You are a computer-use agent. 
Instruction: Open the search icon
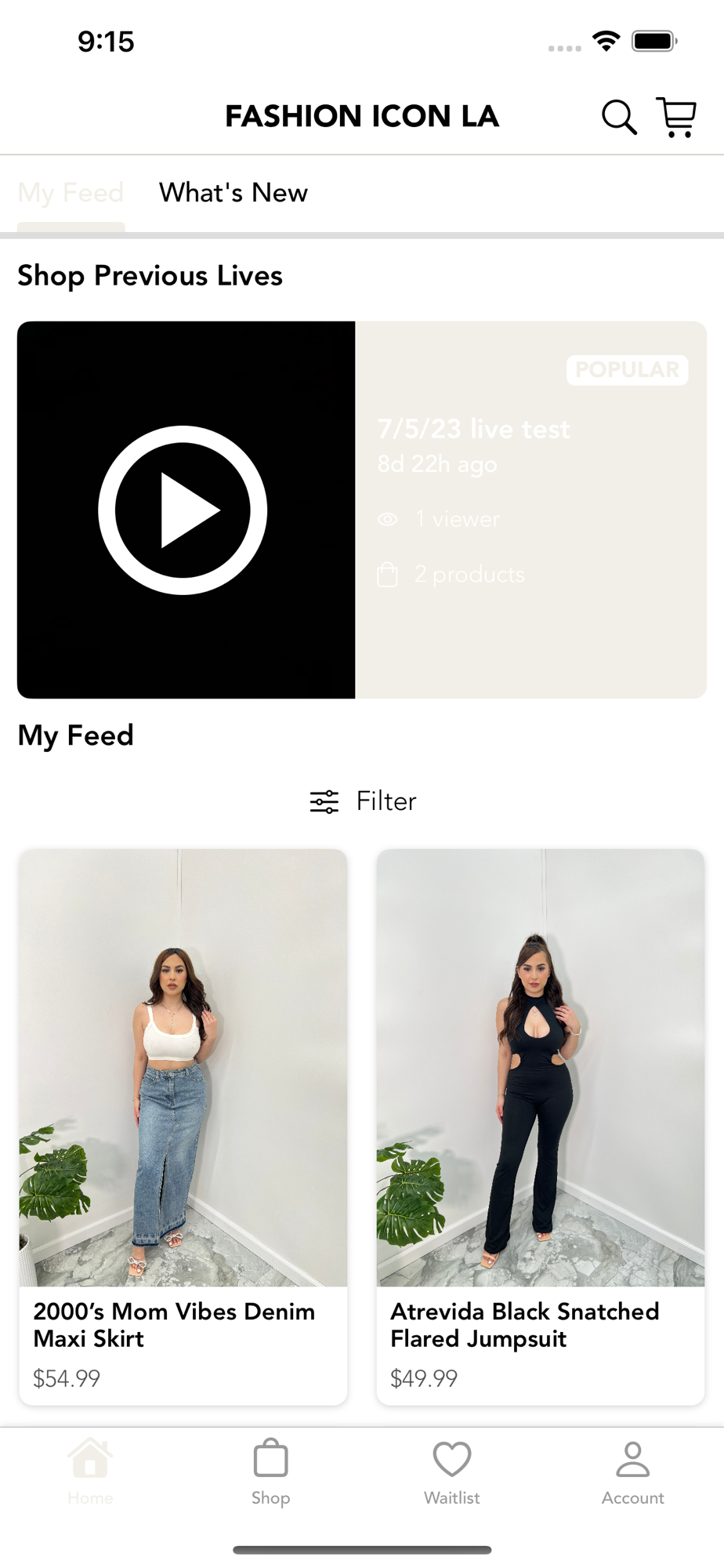pyautogui.click(x=618, y=118)
